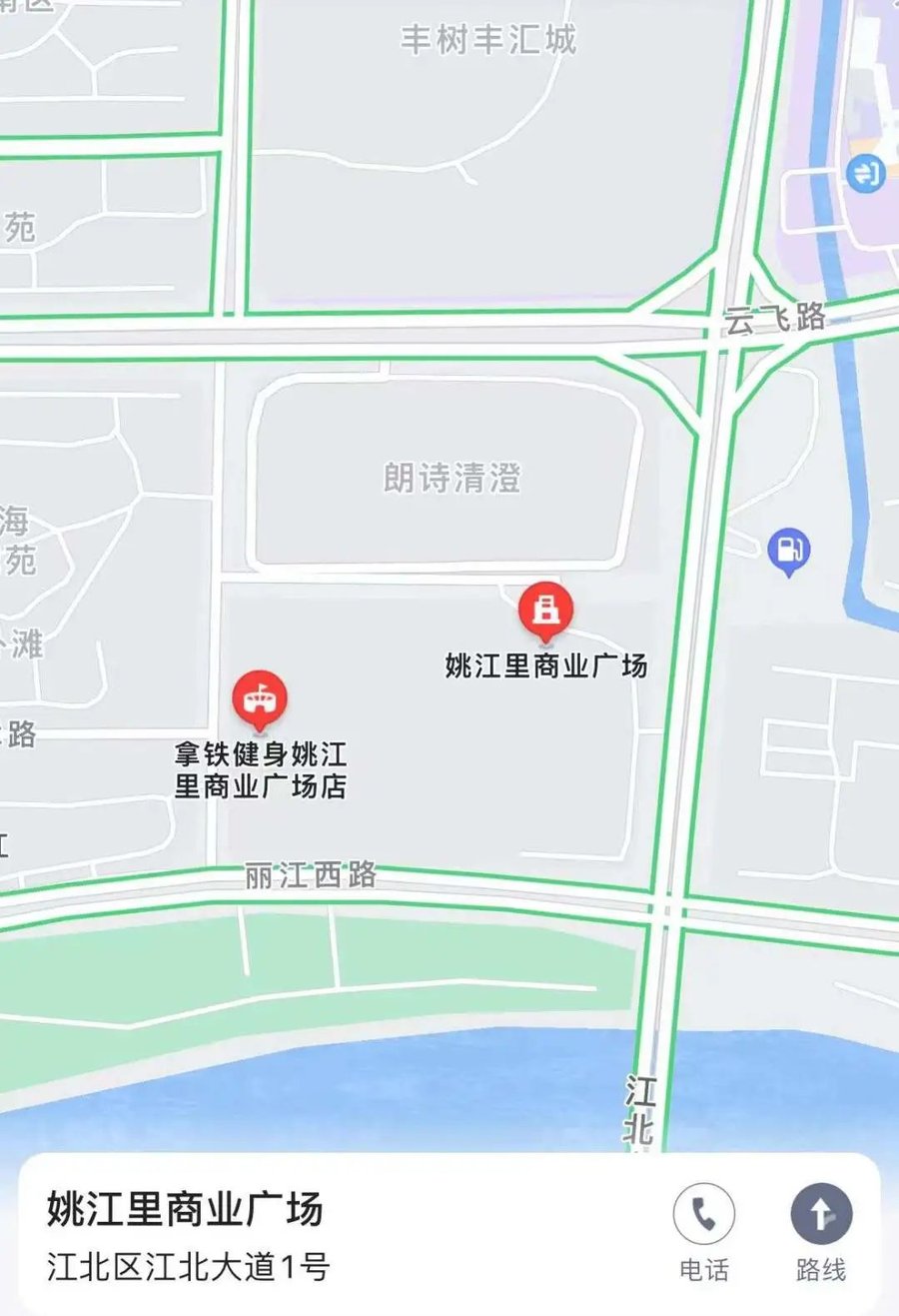Tap the gas station marker on map

point(788,551)
